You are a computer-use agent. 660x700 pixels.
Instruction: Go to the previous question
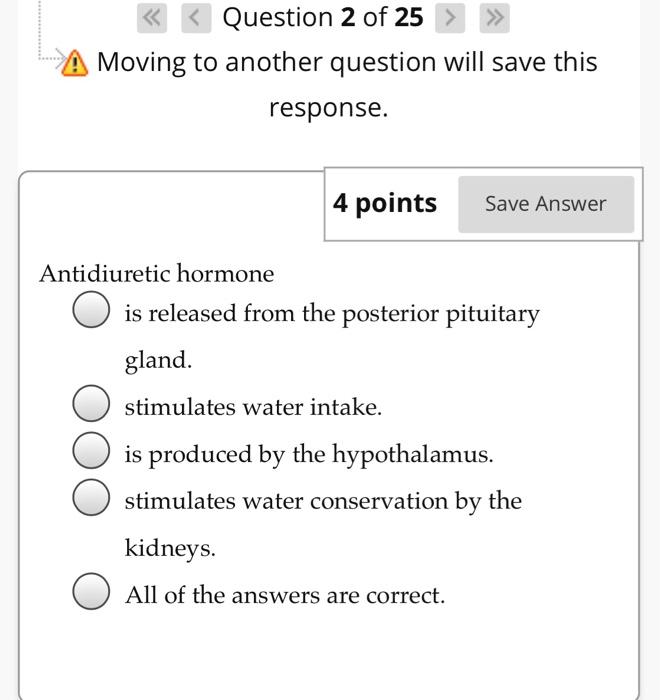click(x=196, y=17)
